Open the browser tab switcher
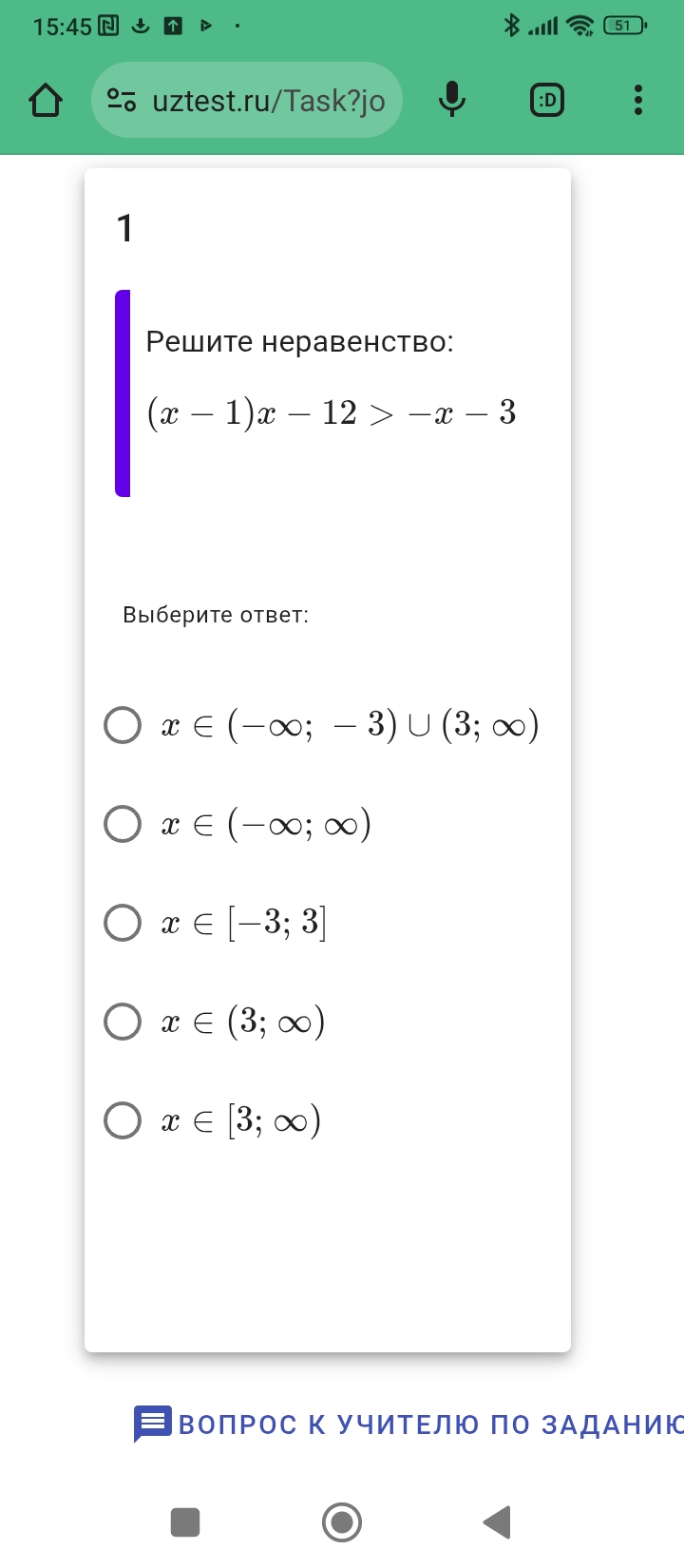Screen dimensions: 684x1568 (x=546, y=100)
